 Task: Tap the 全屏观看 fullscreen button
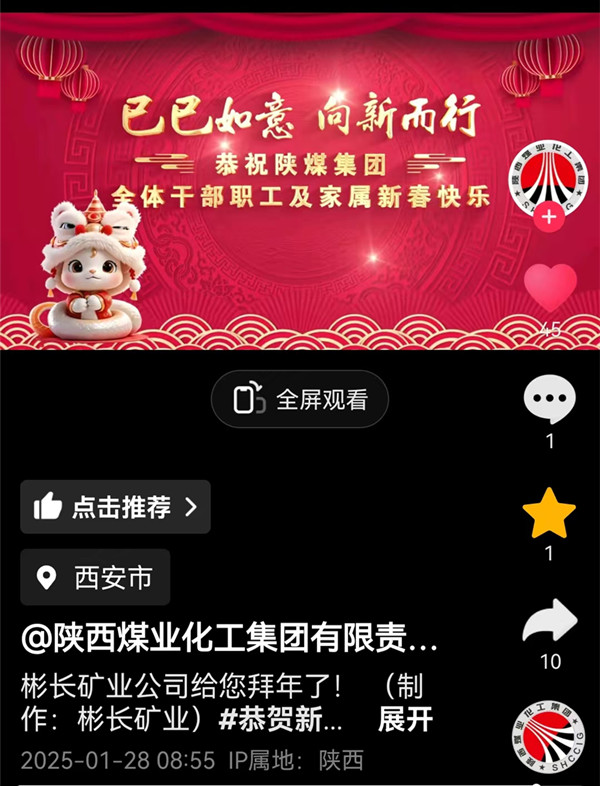(299, 400)
